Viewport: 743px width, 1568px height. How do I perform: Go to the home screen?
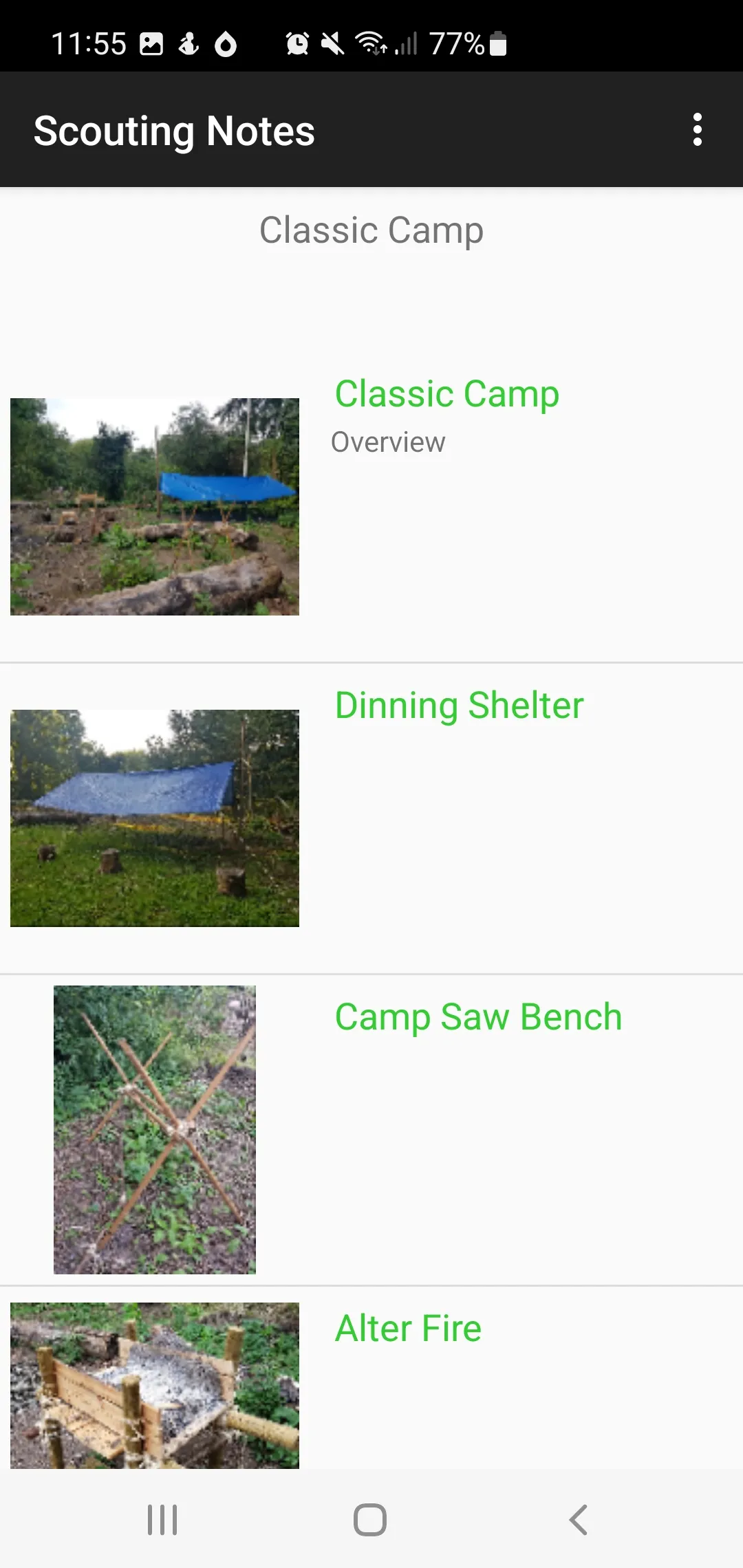pos(370,1520)
